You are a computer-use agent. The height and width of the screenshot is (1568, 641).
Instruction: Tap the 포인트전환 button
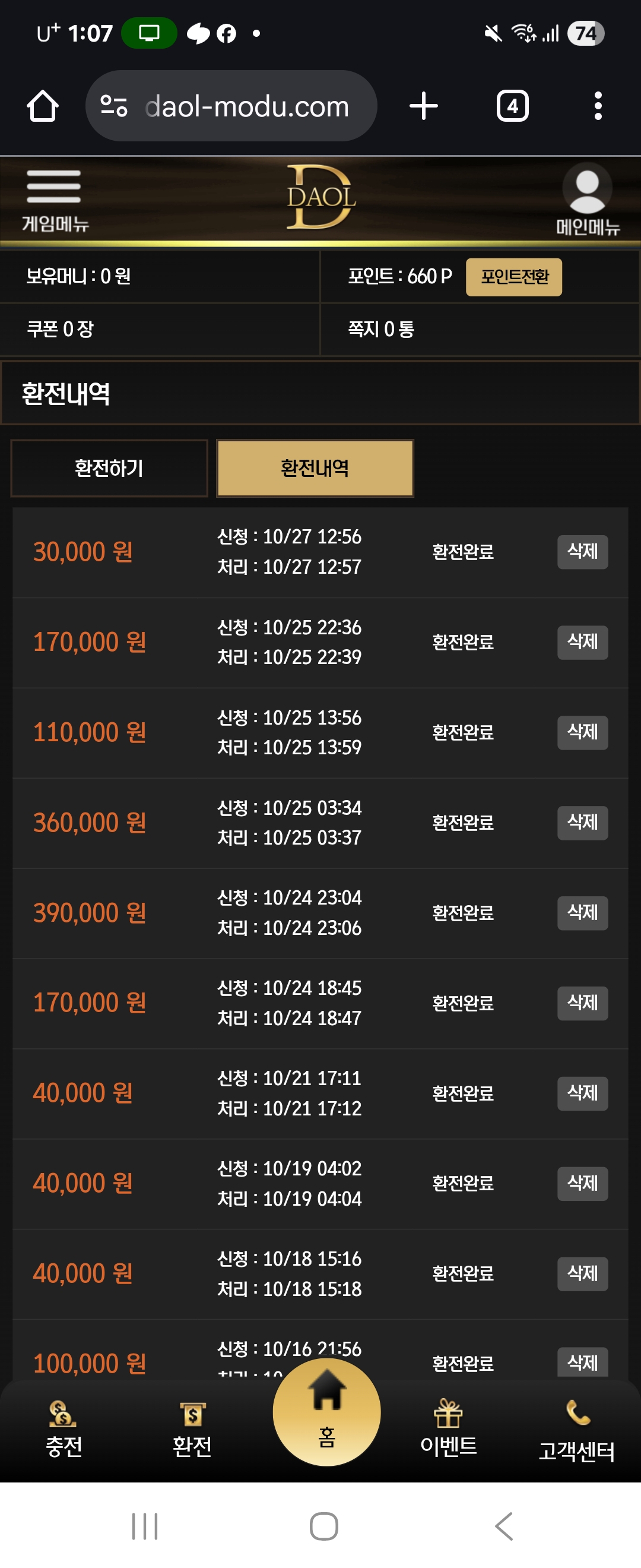tap(513, 277)
